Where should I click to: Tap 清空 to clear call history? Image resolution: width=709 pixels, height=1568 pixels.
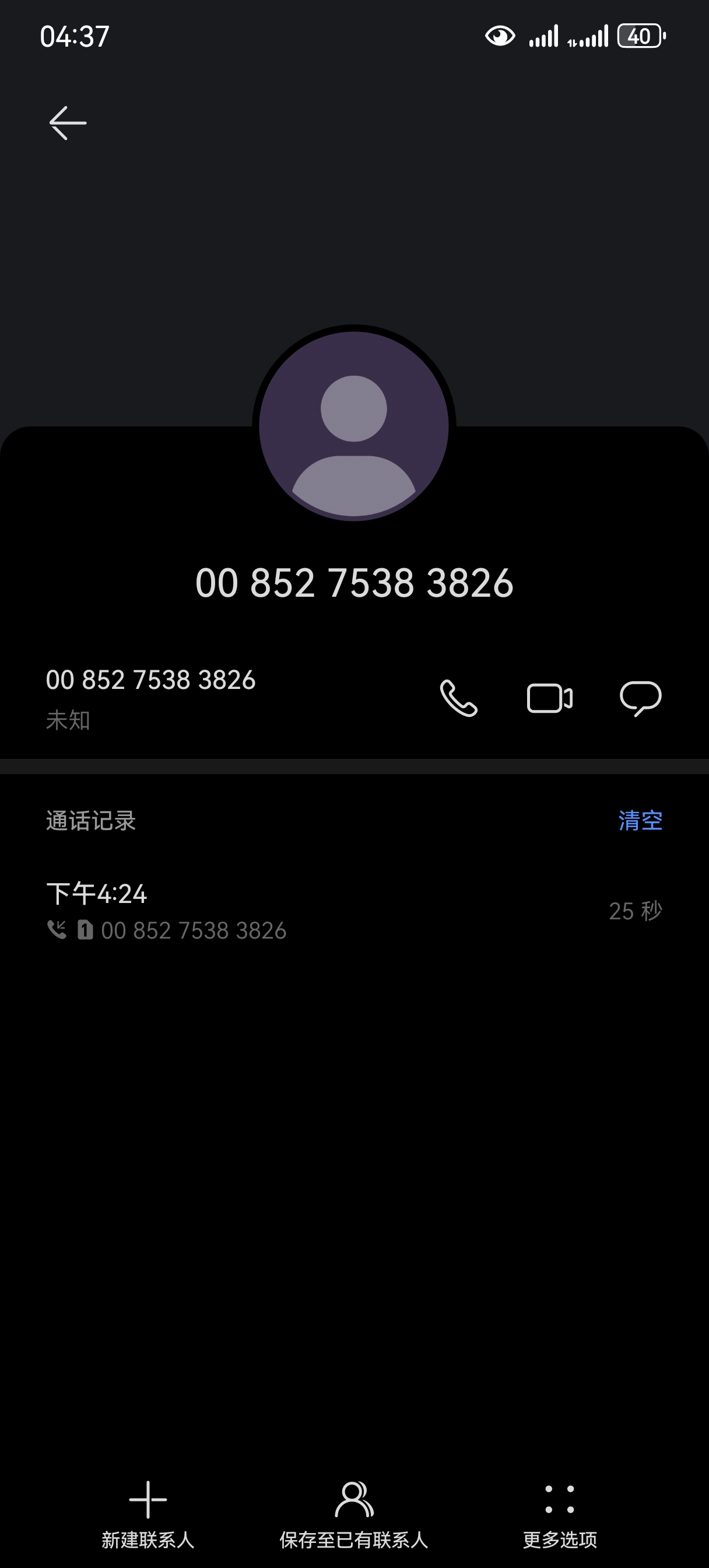(x=640, y=821)
